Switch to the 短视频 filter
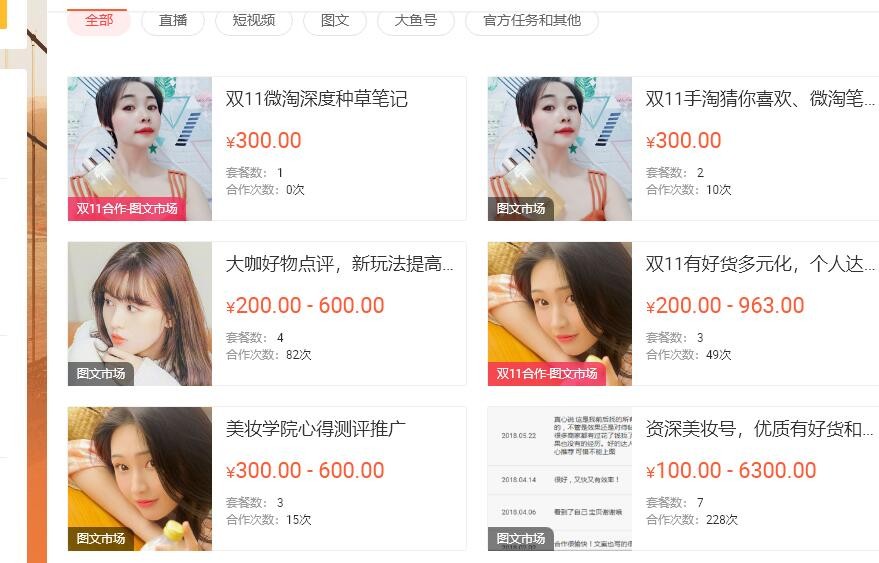879x563 pixels. (254, 20)
